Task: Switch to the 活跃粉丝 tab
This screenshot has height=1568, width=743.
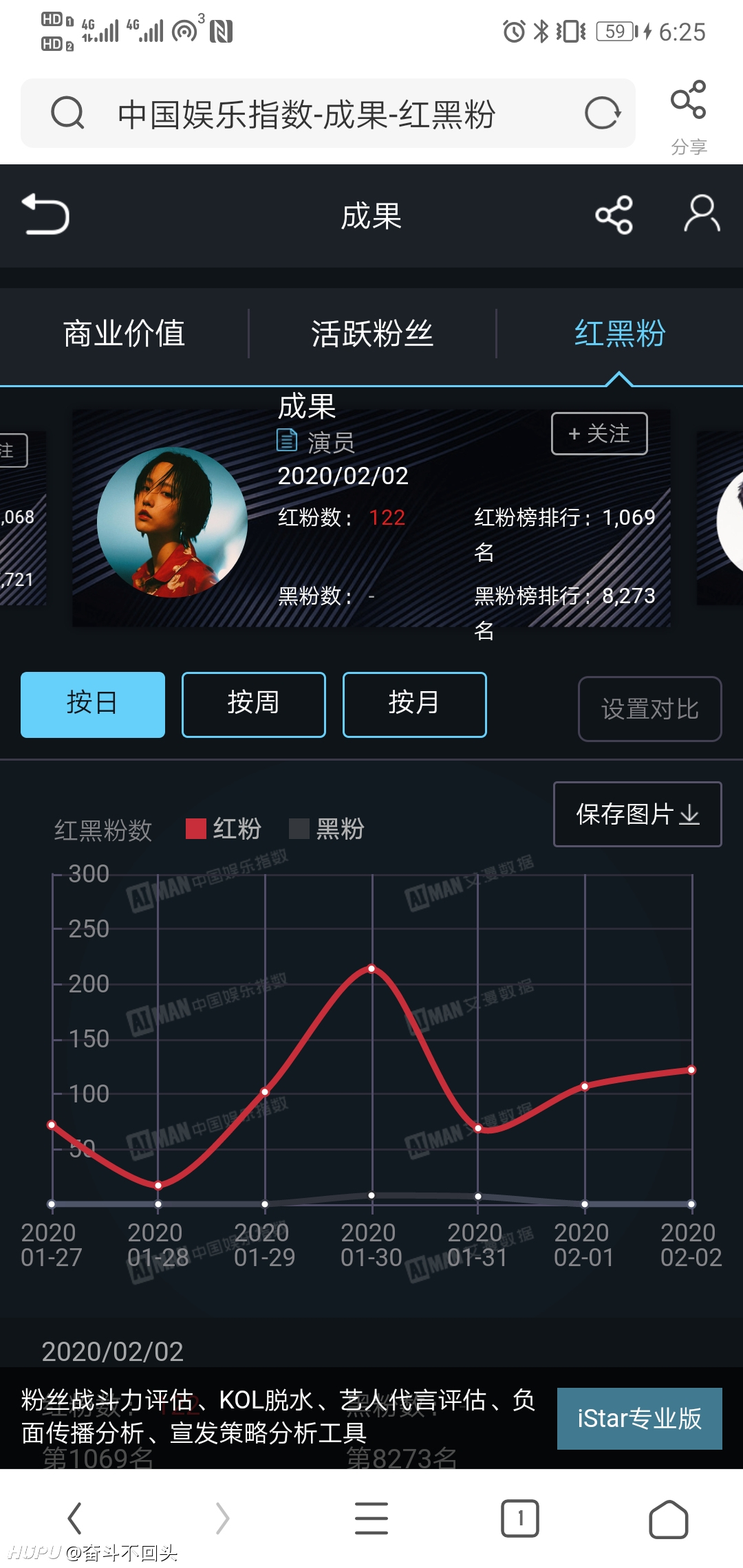Action: 372,334
